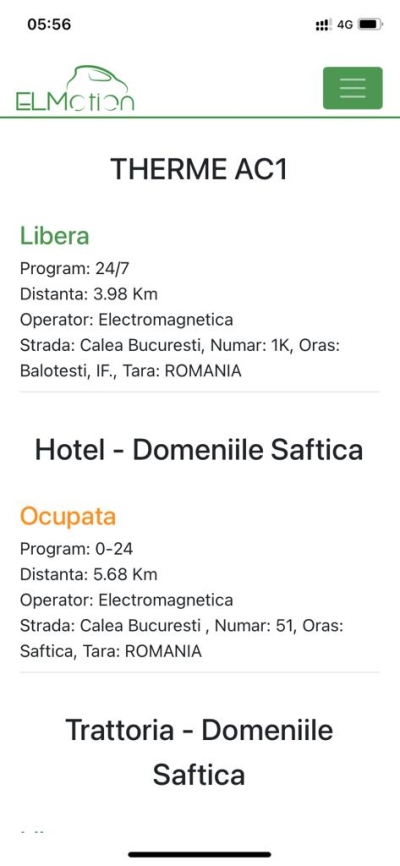400x866 pixels.
Task: Open the Hotel - Domeniile Saftica station
Action: pos(199,450)
